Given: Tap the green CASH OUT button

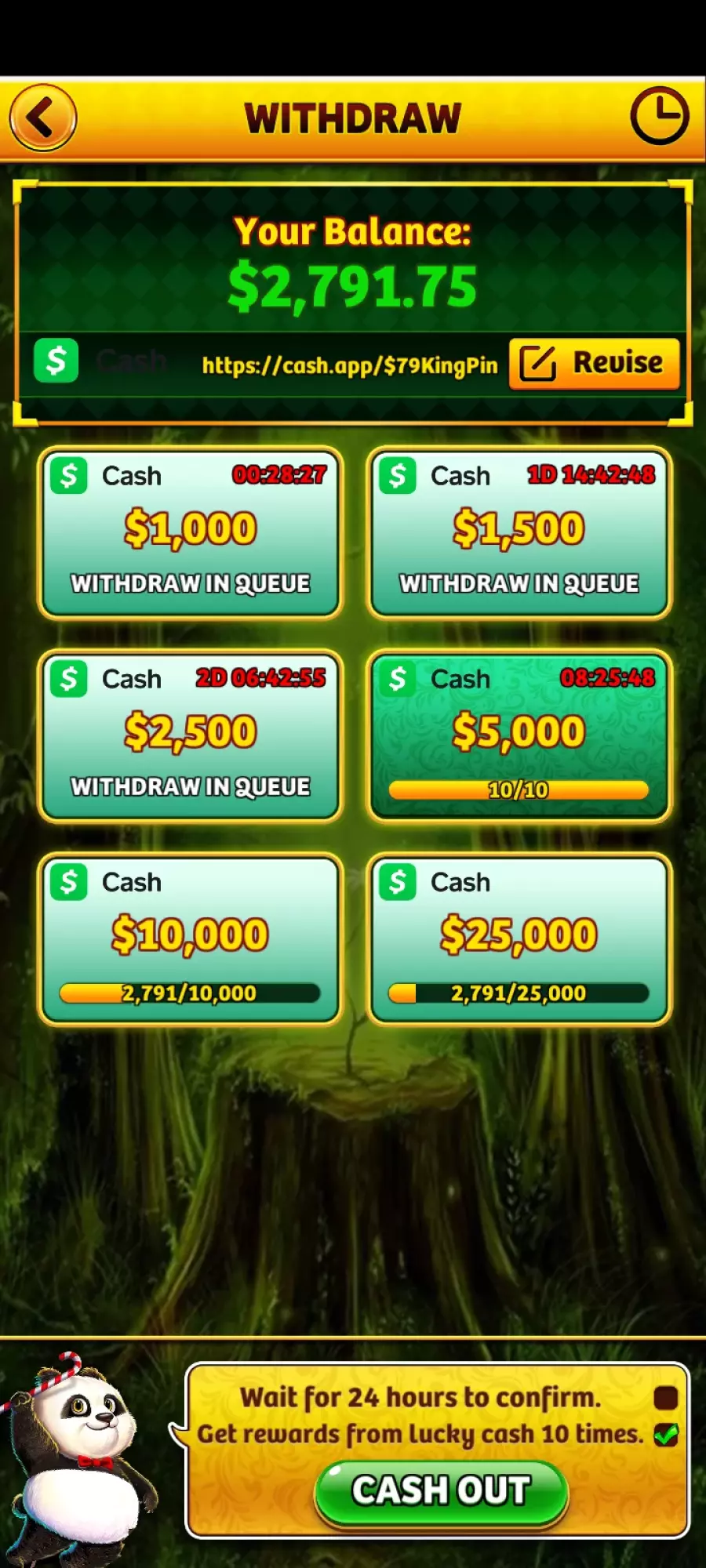Looking at the screenshot, I should pos(441,1492).
